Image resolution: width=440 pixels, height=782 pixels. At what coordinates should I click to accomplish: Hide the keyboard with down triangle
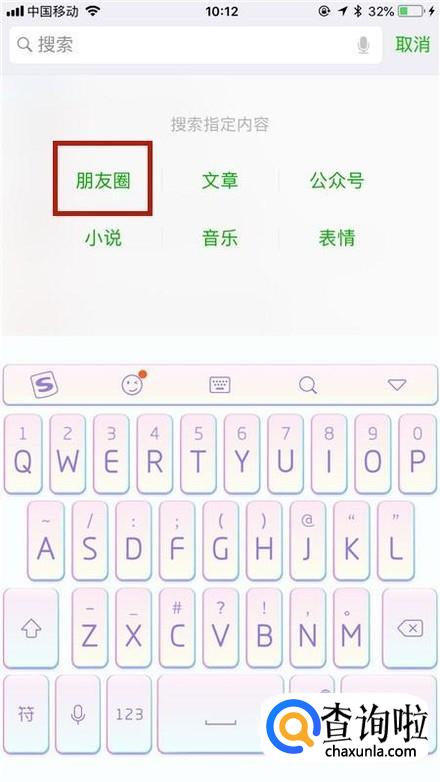397,384
